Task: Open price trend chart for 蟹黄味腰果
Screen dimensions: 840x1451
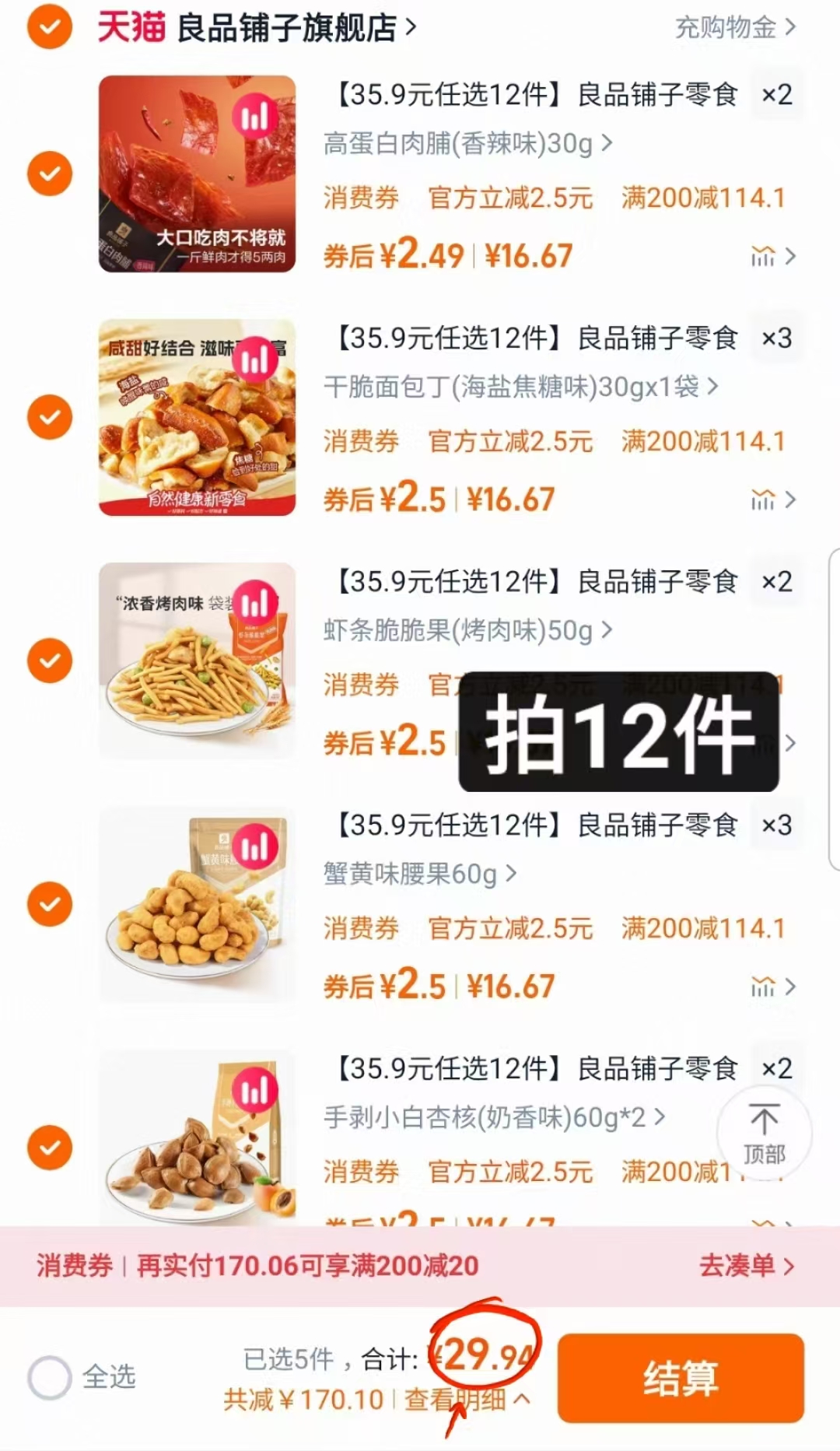Action: tap(765, 987)
